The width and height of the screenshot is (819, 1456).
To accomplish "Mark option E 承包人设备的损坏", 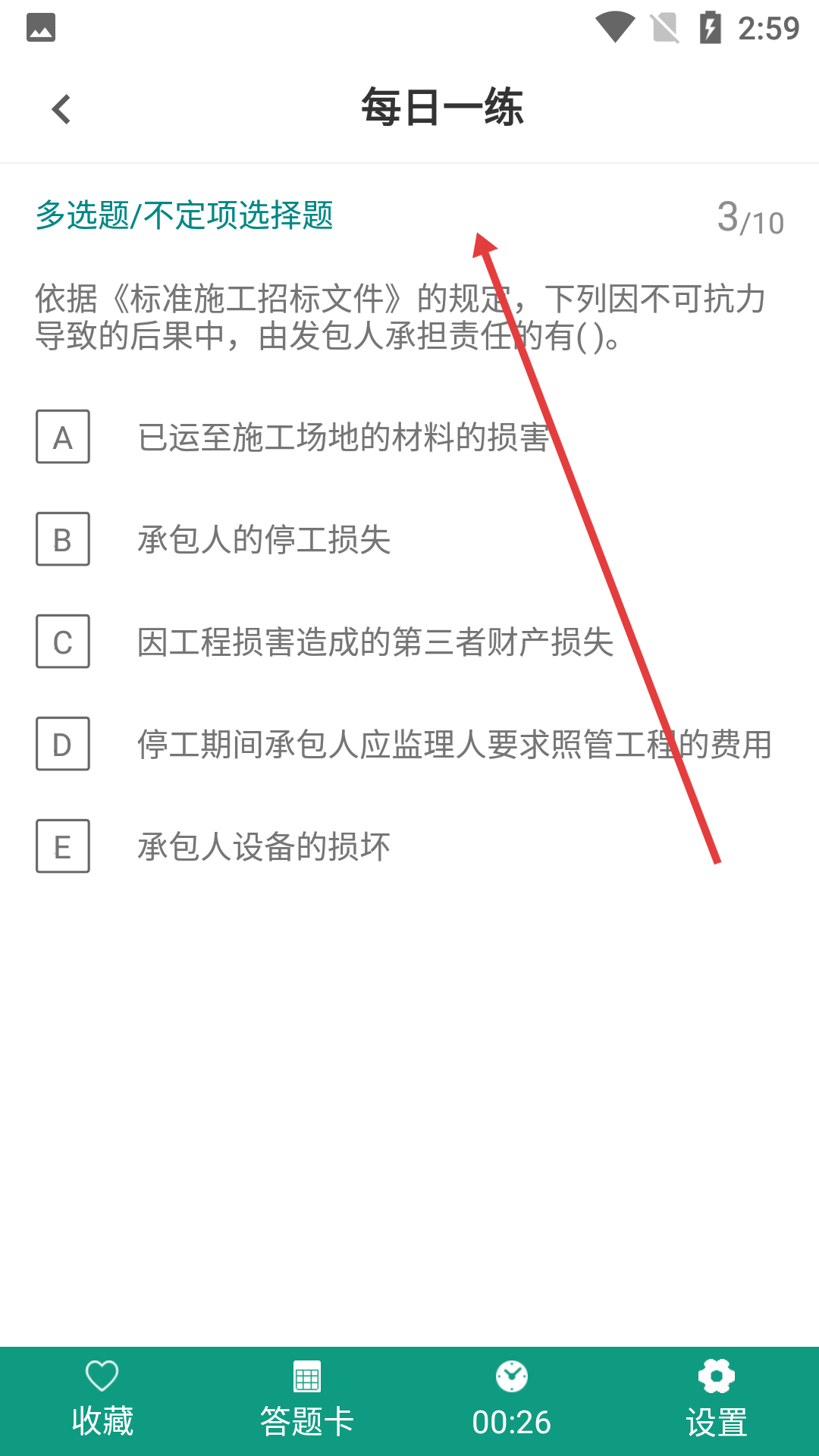I will (63, 846).
